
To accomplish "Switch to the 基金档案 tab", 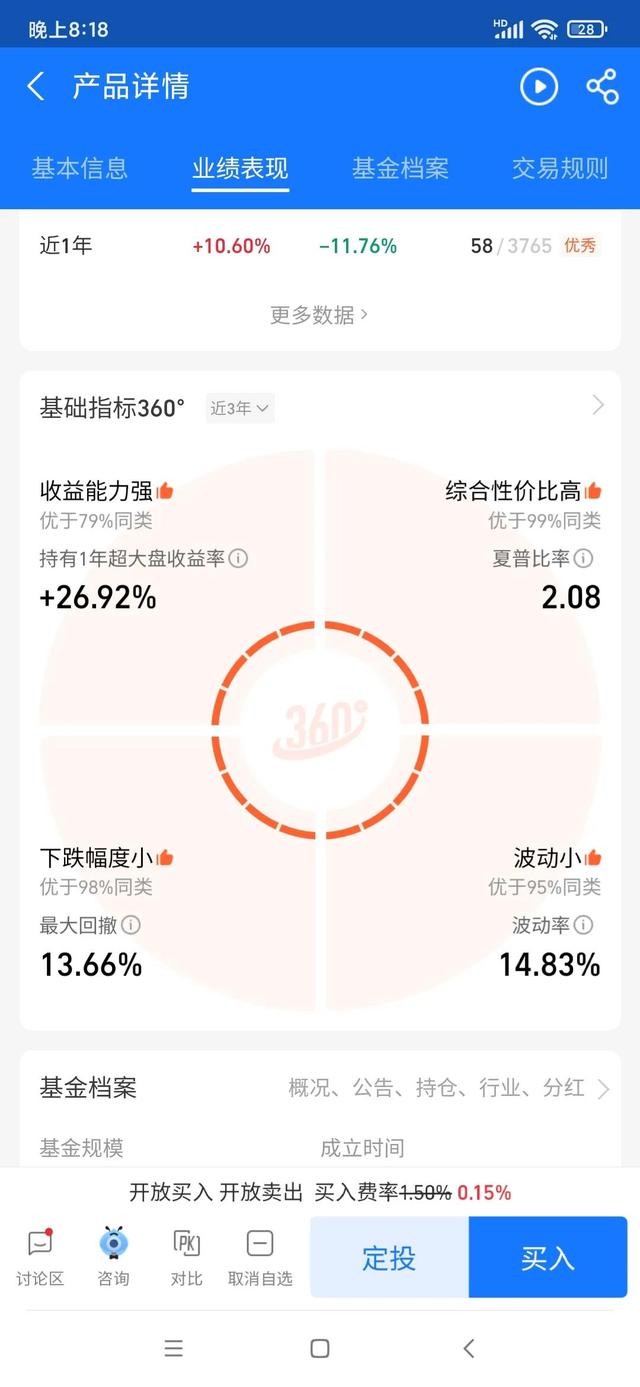I will (400, 168).
